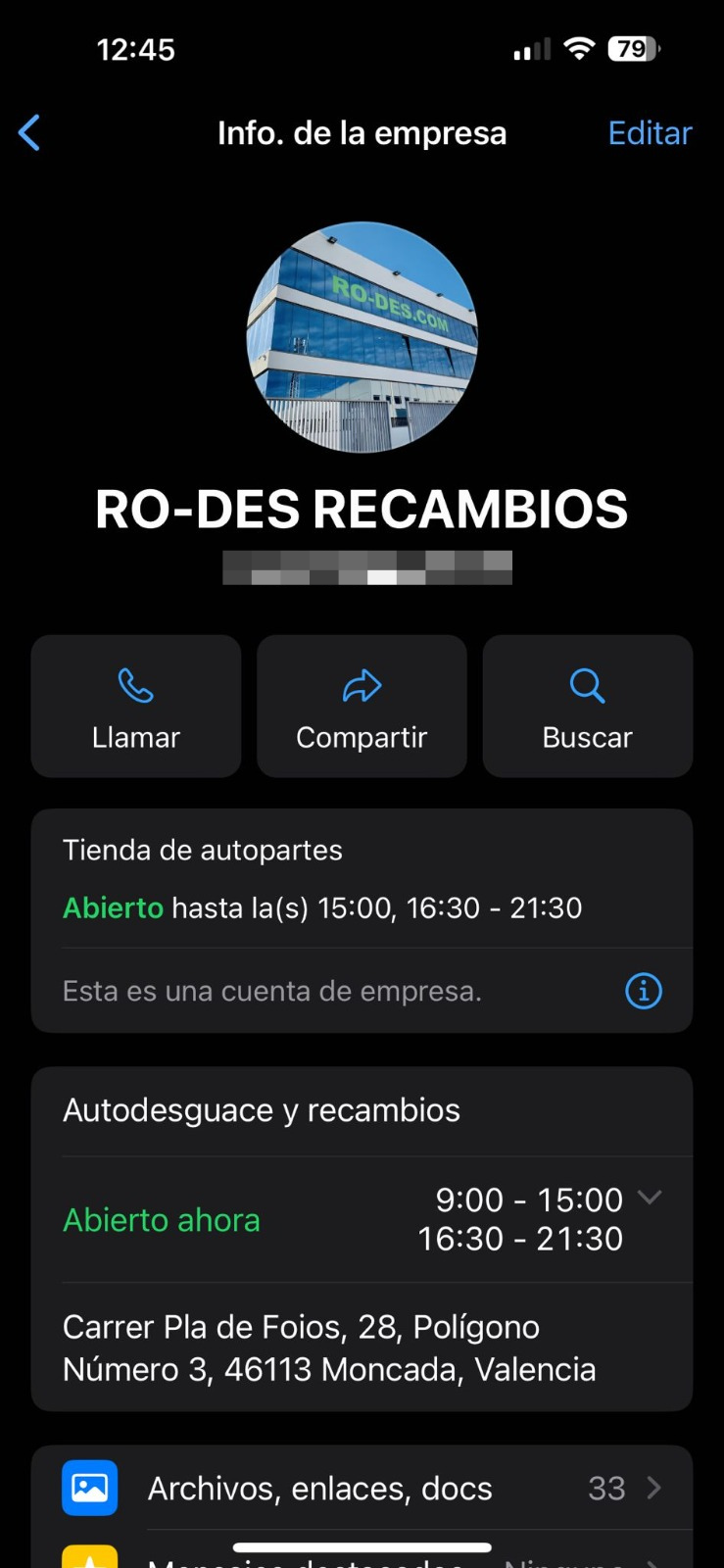Share the business via Compartir
Image resolution: width=724 pixels, height=1568 pixels.
click(362, 706)
